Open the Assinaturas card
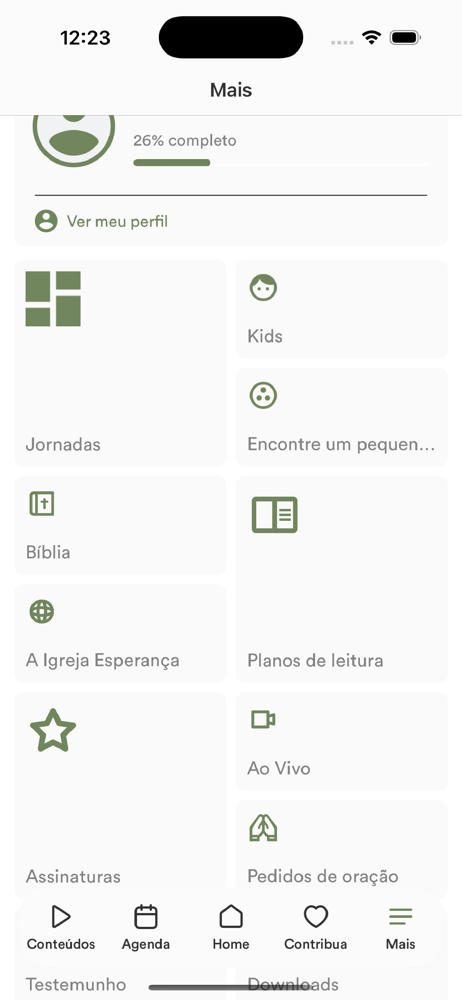The image size is (462, 1000). [120, 795]
